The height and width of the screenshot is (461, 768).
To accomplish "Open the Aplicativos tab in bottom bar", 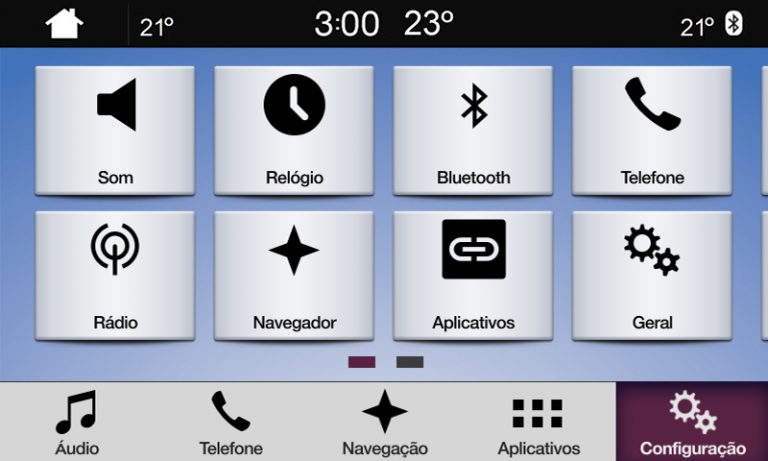I will (x=538, y=422).
